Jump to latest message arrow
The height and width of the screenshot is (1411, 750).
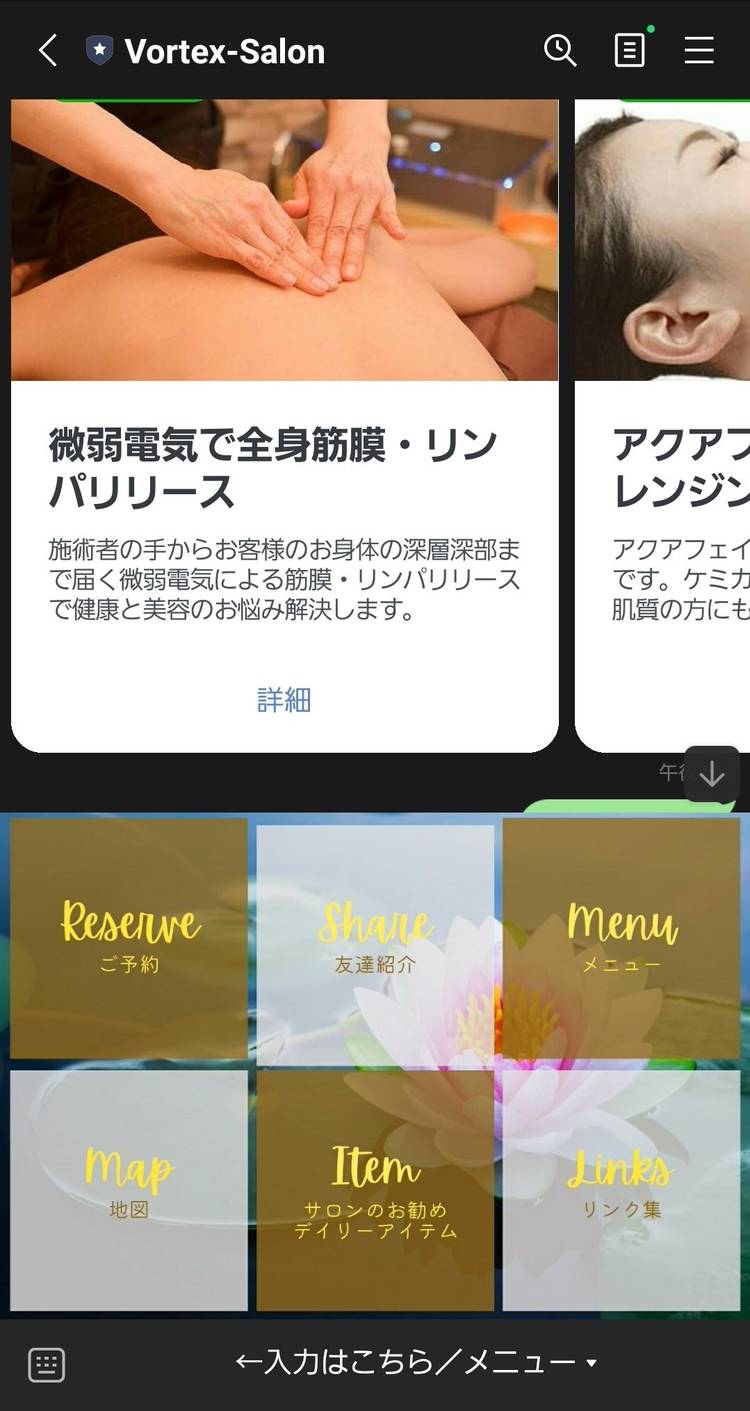tap(711, 774)
